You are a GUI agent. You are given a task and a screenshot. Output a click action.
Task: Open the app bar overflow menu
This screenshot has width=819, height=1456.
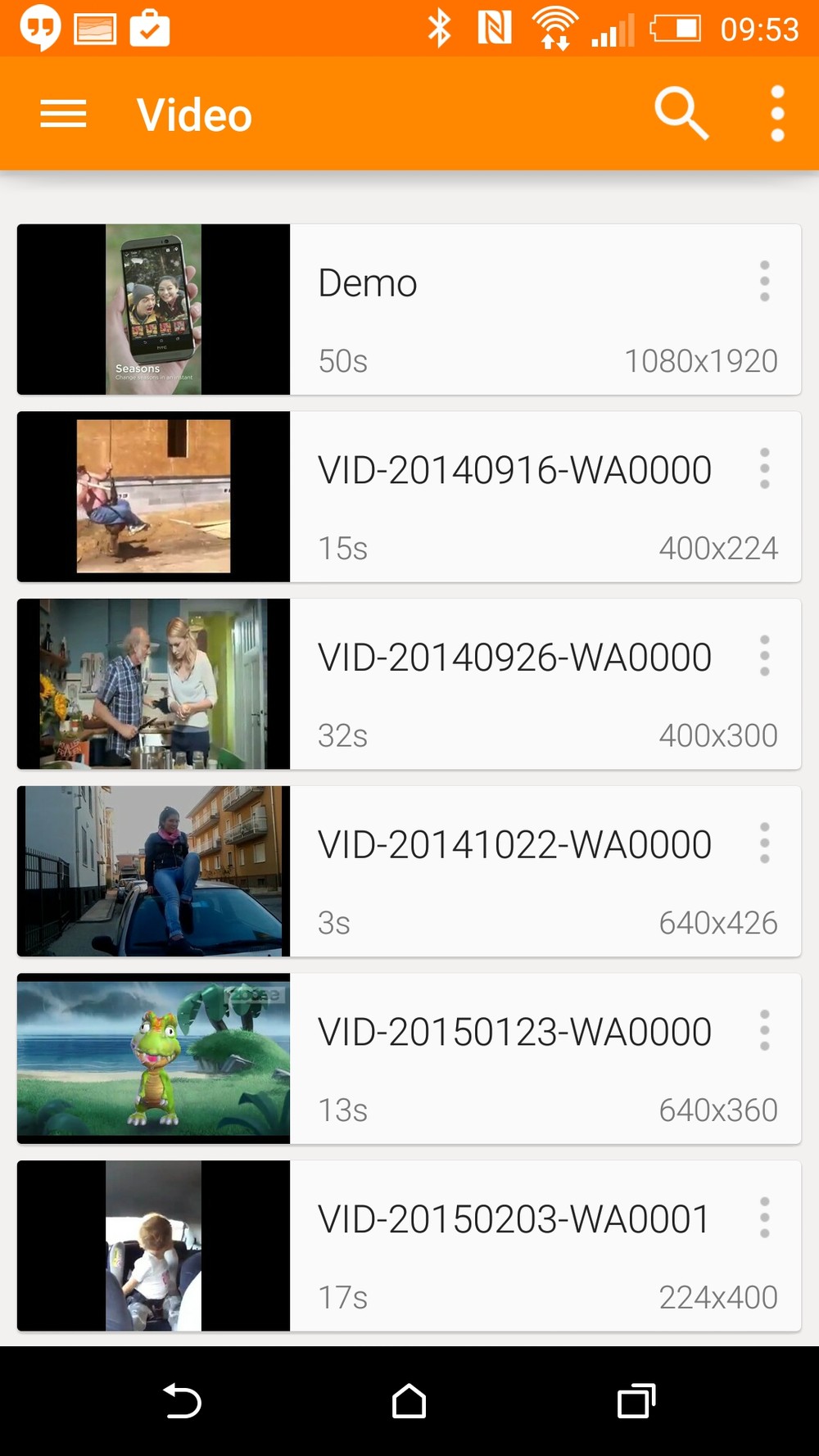coord(777,113)
